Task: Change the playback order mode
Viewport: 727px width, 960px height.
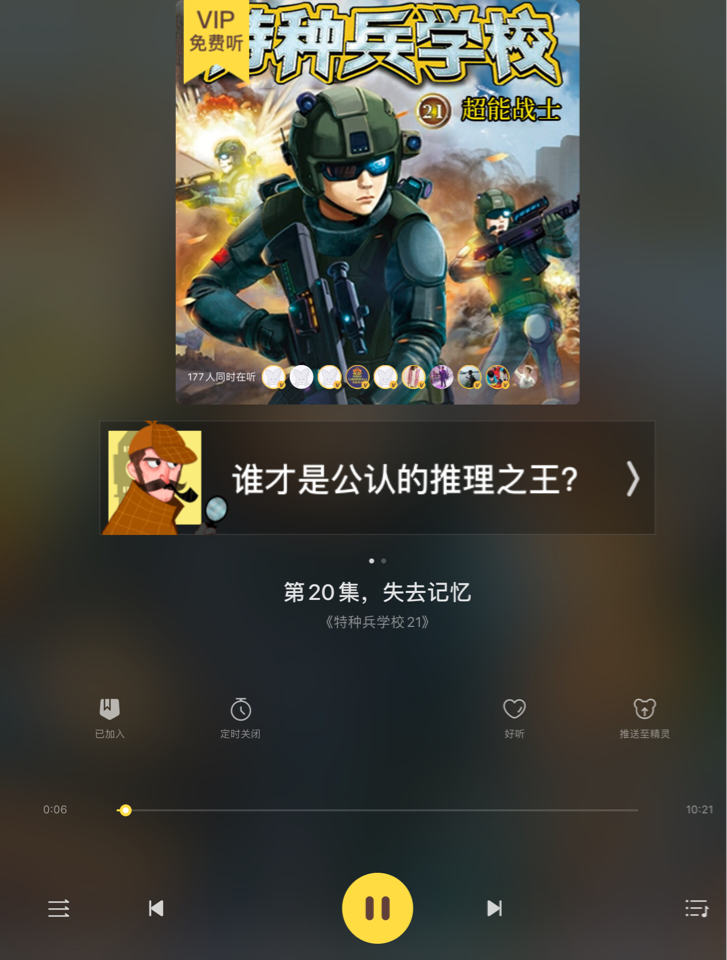Action: [59, 908]
